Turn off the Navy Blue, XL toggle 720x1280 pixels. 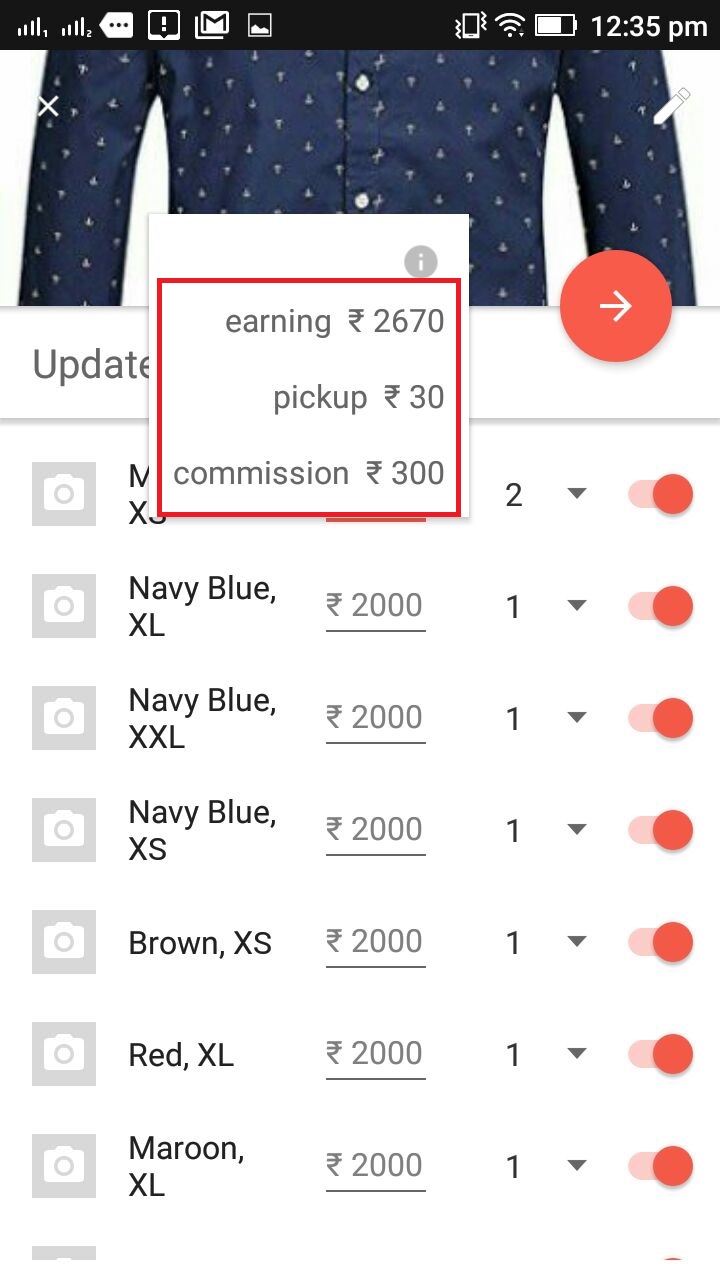pyautogui.click(x=660, y=606)
